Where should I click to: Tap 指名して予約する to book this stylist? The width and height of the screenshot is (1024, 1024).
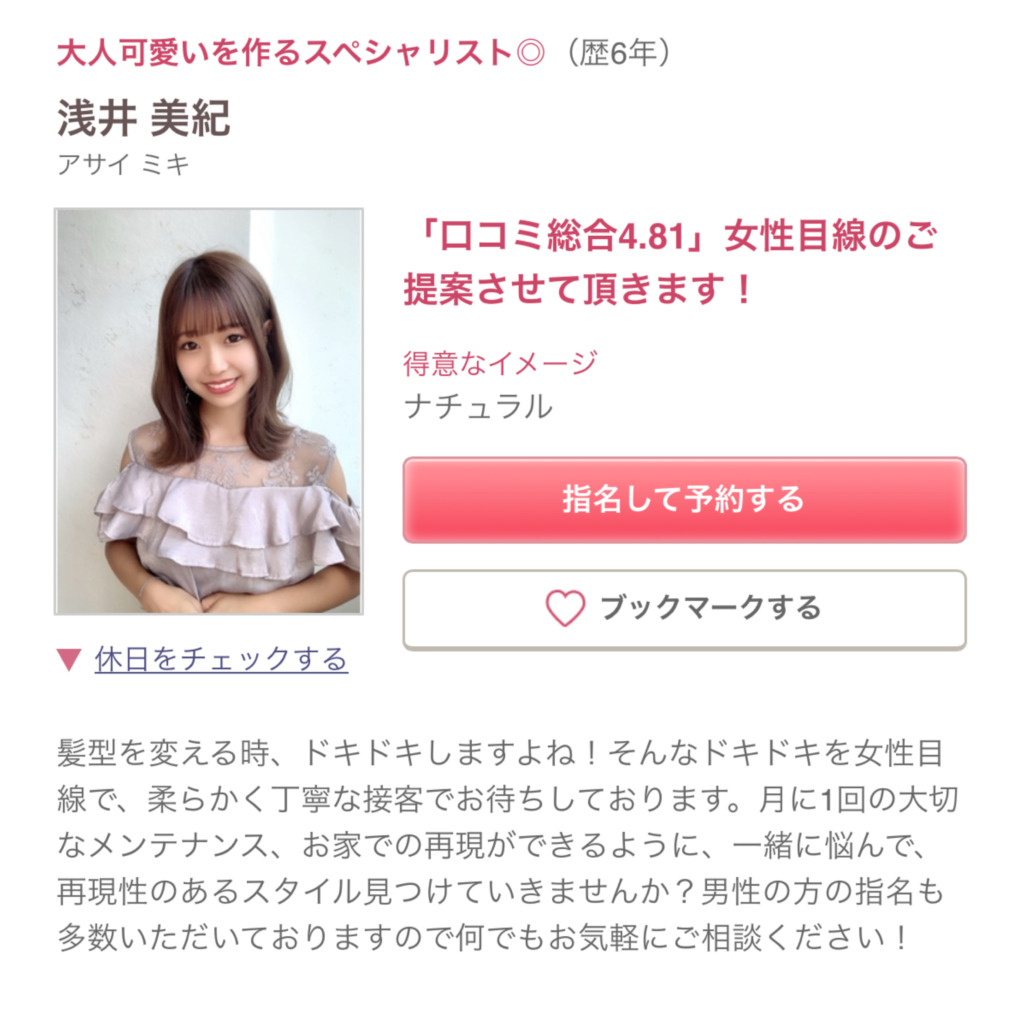point(684,499)
